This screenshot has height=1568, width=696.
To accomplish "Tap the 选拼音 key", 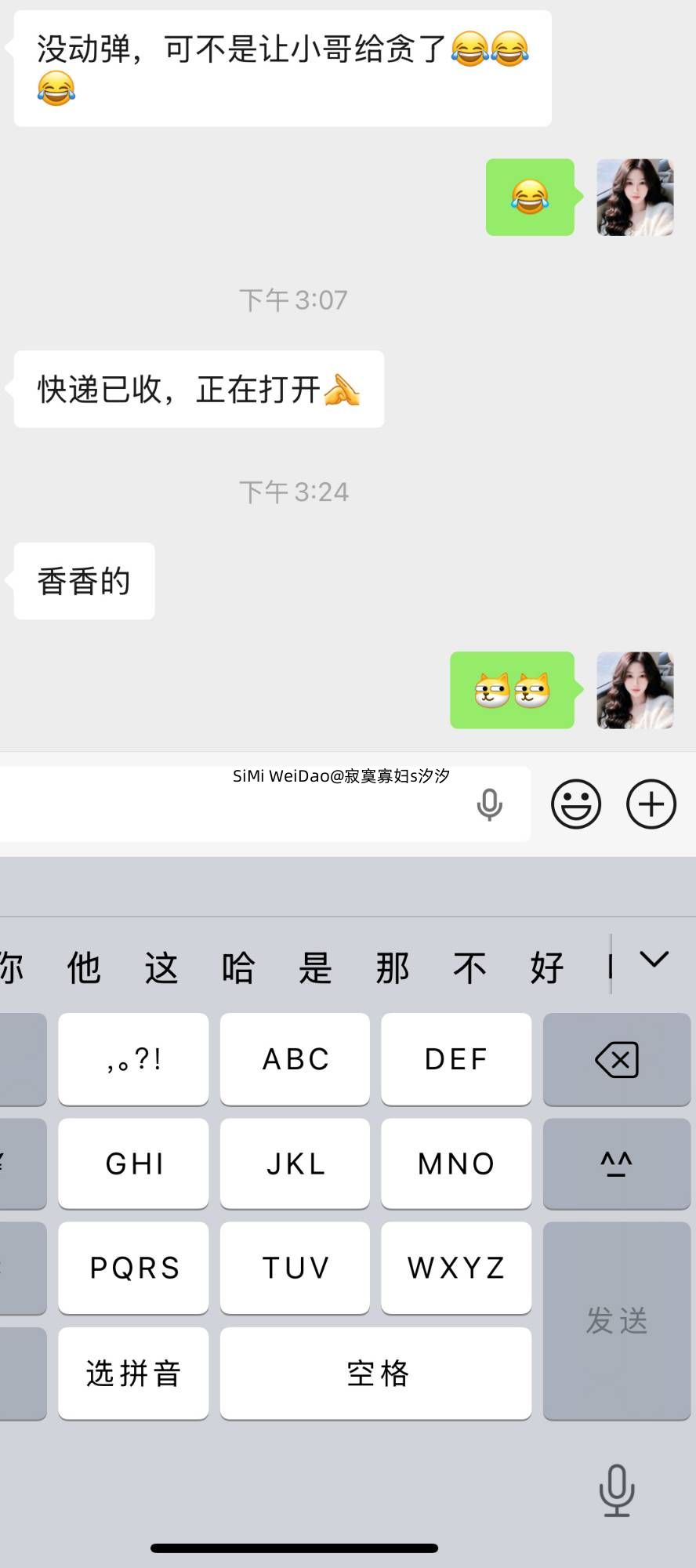I will pyautogui.click(x=133, y=1374).
